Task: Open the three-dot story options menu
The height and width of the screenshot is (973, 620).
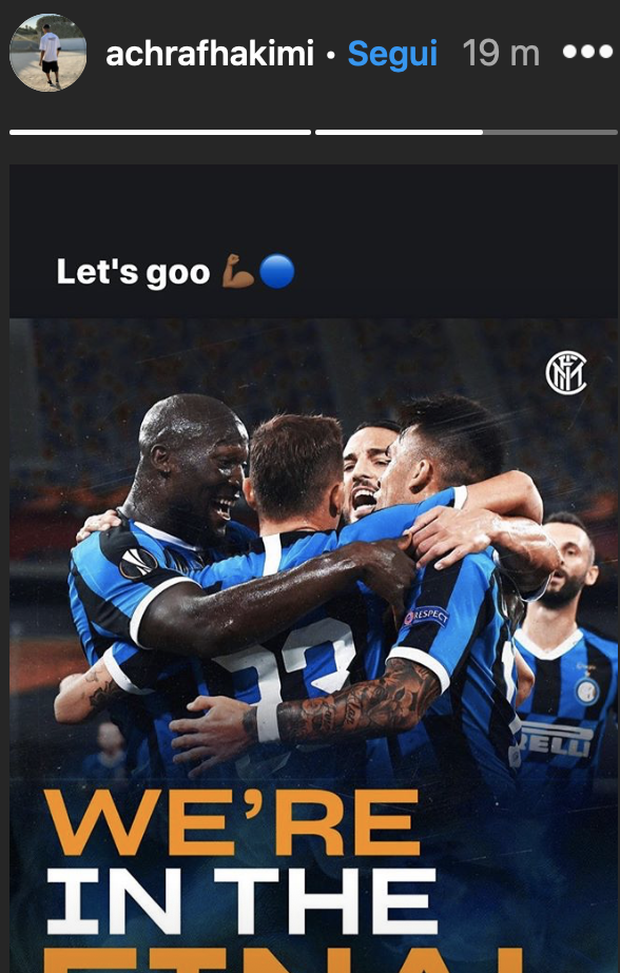Action: (586, 52)
